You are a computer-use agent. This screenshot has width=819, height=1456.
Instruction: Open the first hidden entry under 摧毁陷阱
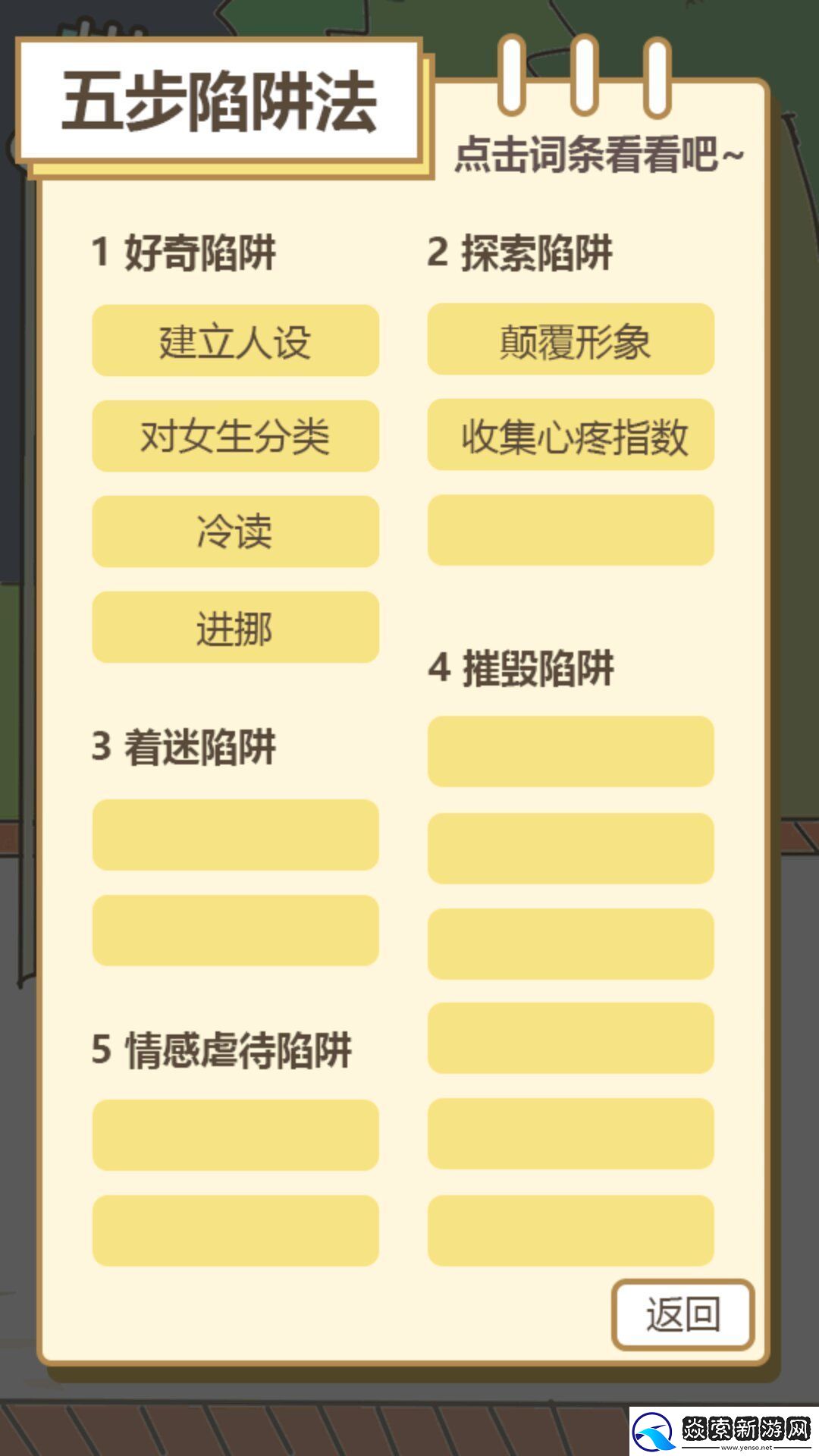coord(570,751)
